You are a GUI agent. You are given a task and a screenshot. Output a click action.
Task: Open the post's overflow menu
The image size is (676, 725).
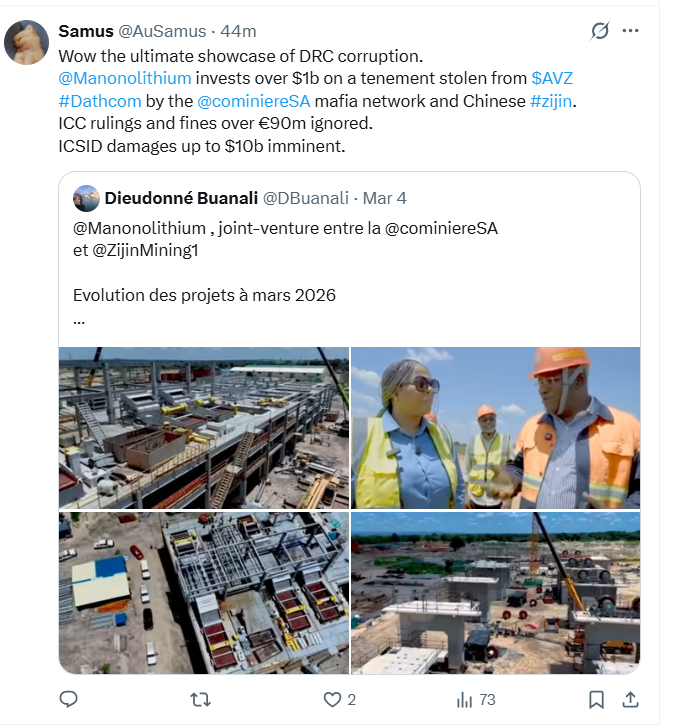(630, 31)
